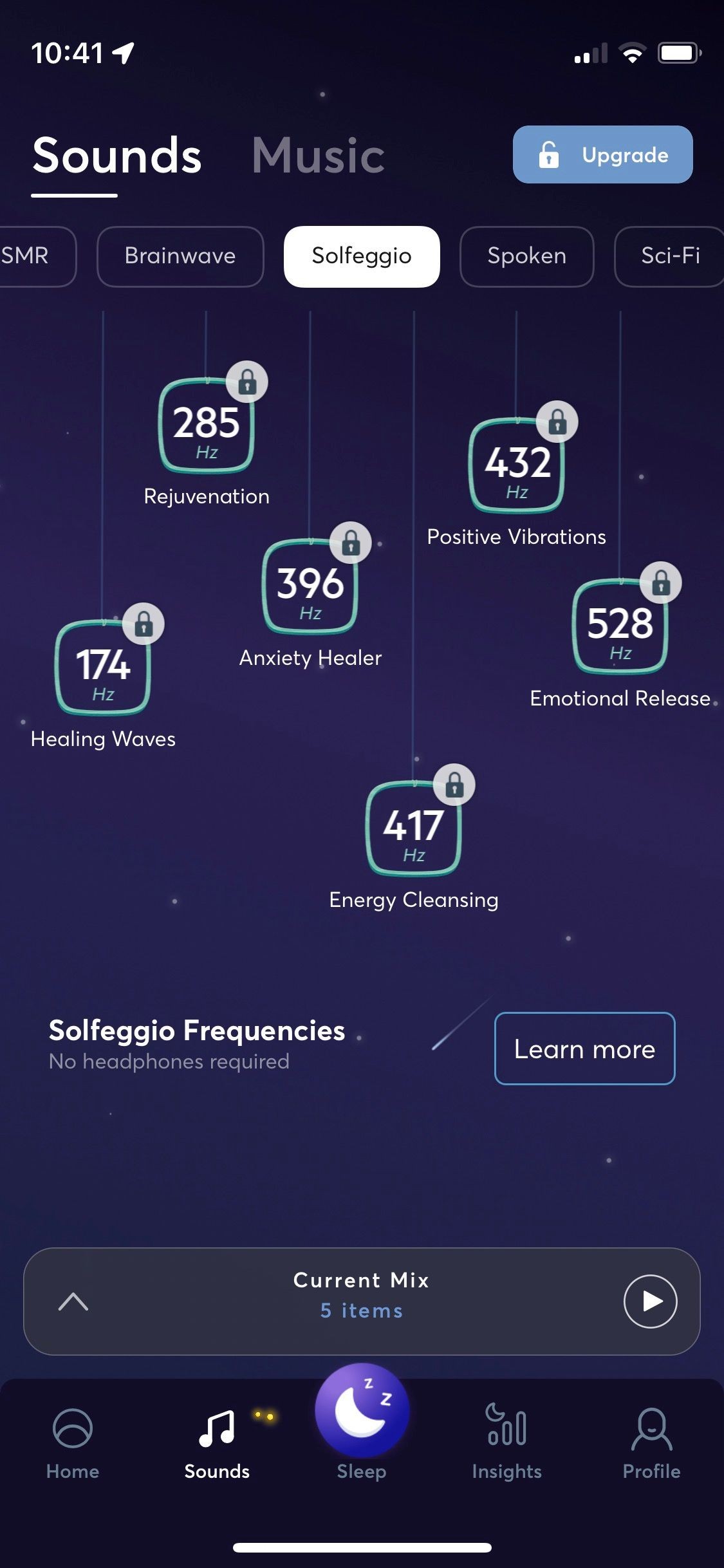Go to the Home tab
The height and width of the screenshot is (1568, 724).
[x=73, y=1443]
